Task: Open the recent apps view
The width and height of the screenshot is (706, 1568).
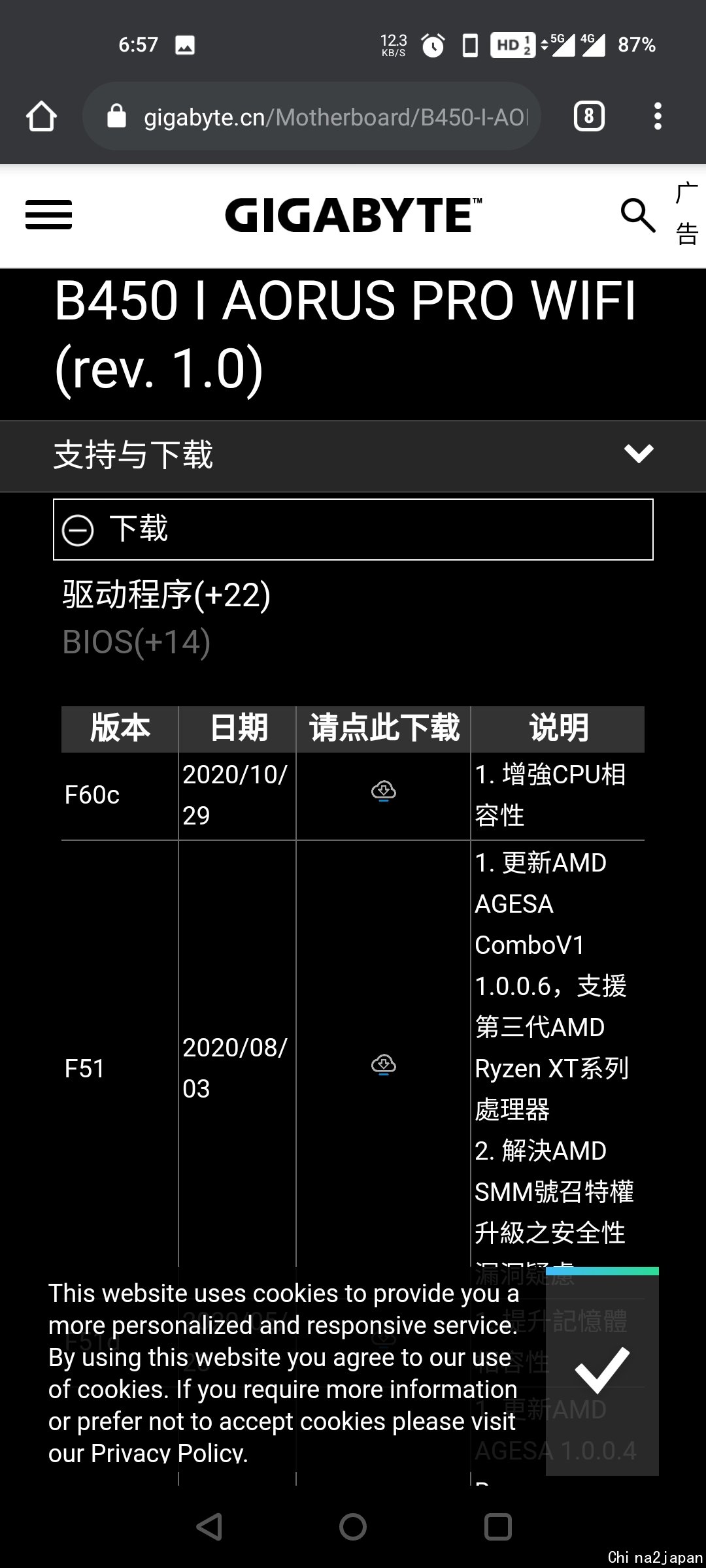Action: [x=497, y=1527]
